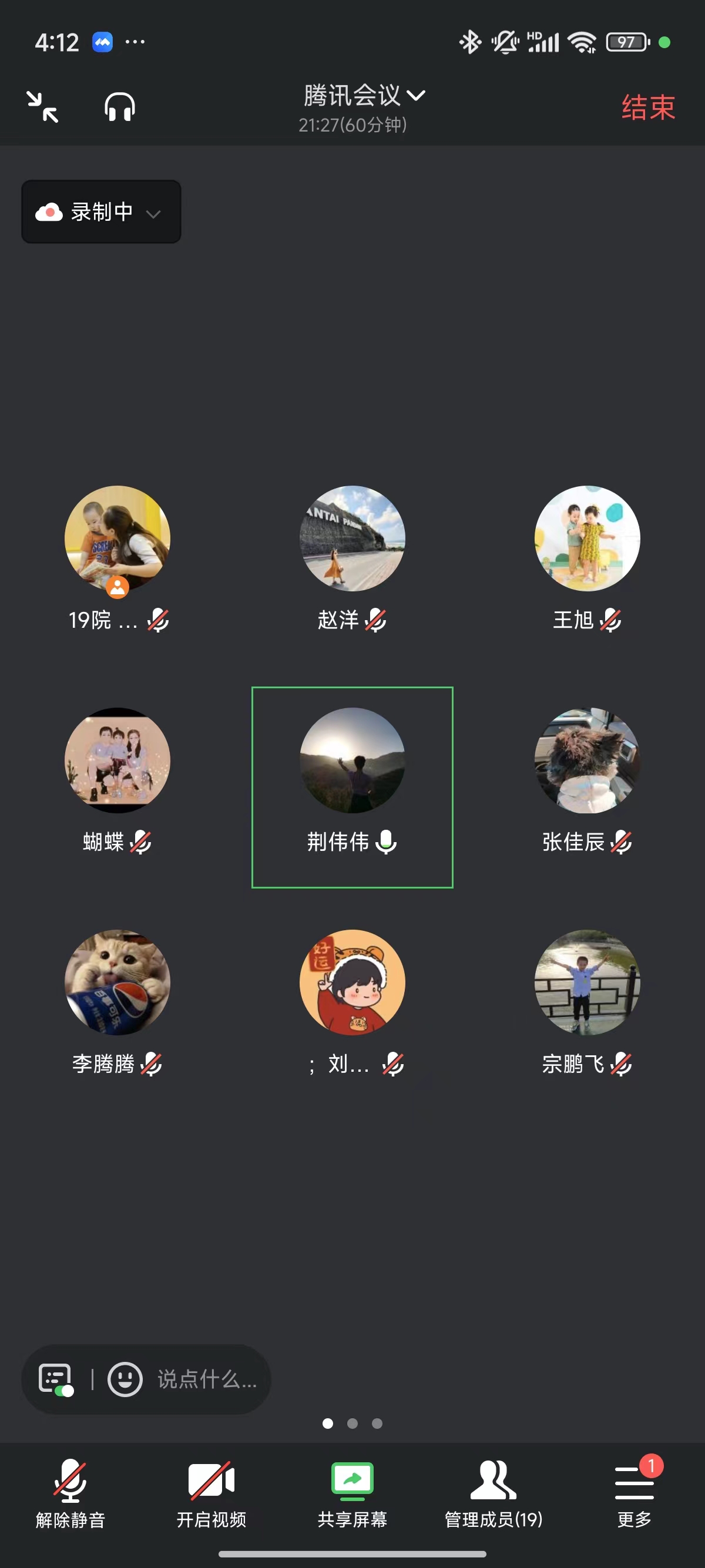This screenshot has height=1568, width=705.
Task: Open speaking participant 荆伟伟
Action: [352, 761]
